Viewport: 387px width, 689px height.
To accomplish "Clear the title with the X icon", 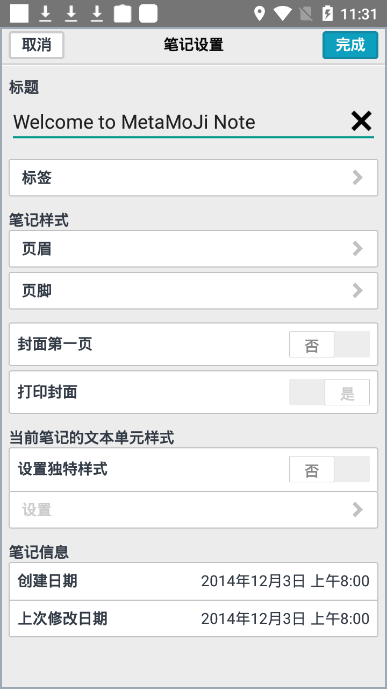I will coord(362,121).
